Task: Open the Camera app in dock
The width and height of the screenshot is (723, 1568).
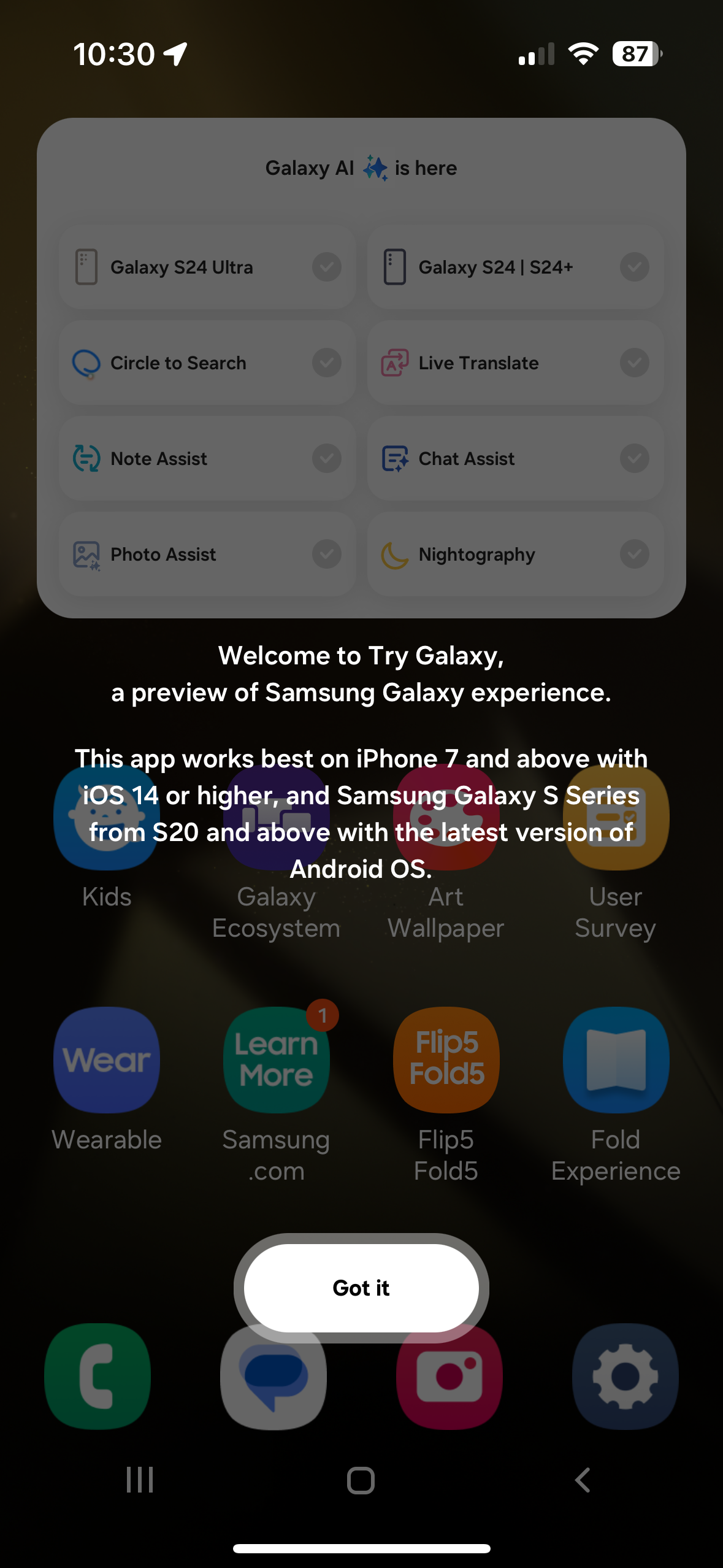Action: tap(449, 1376)
